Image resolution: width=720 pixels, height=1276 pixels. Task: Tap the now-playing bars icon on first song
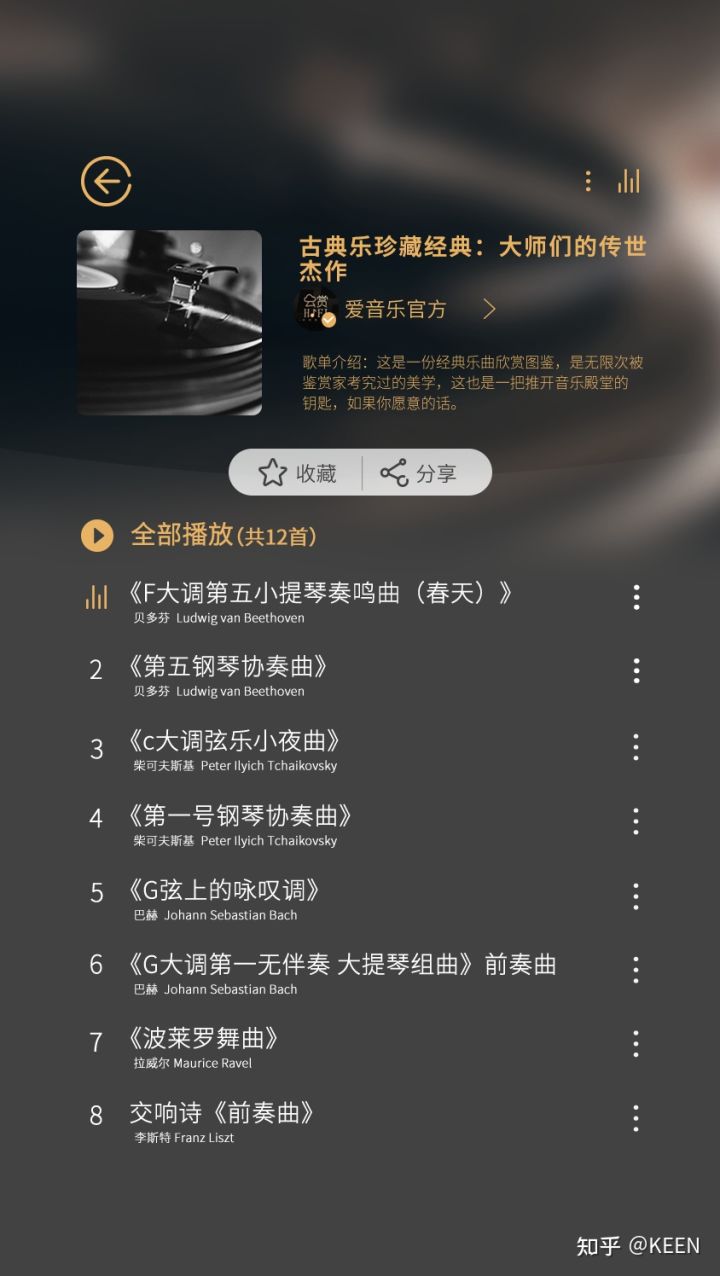[x=95, y=597]
